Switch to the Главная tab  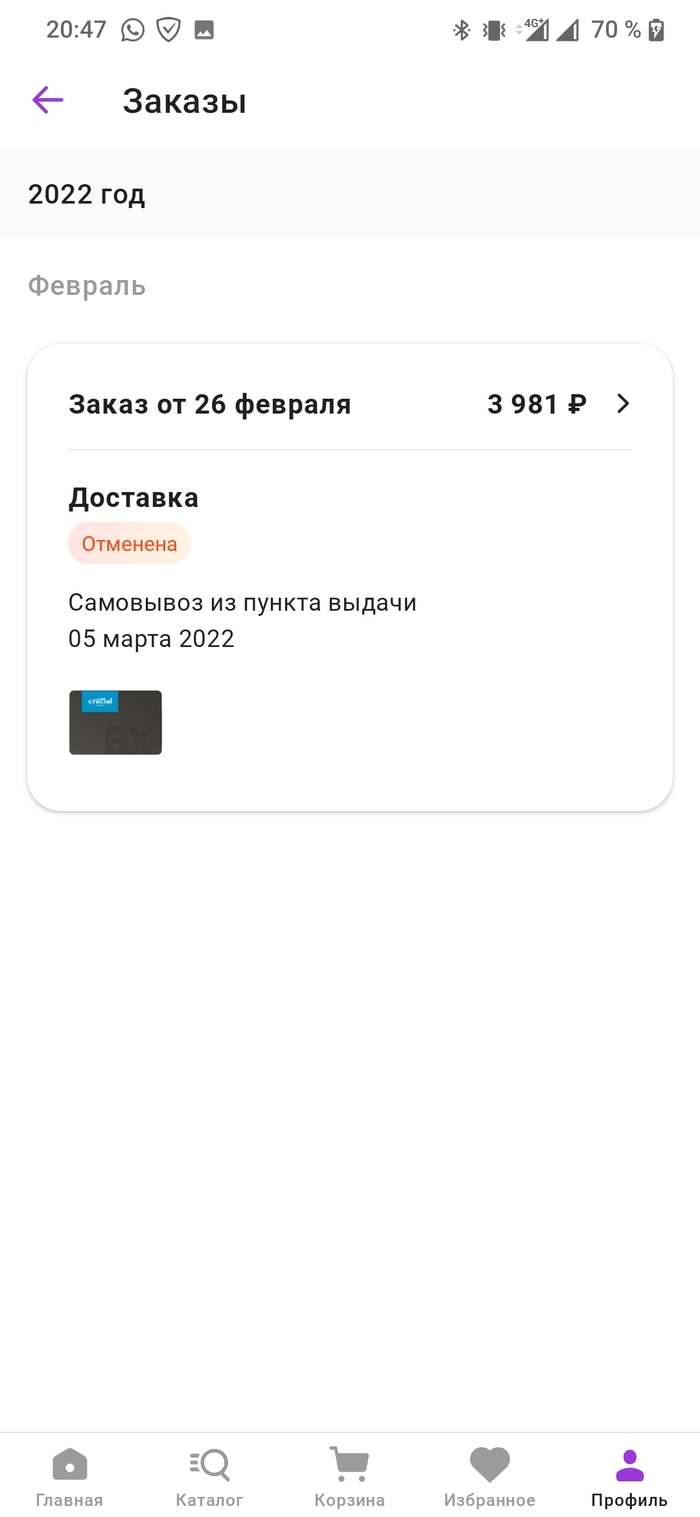point(69,1477)
